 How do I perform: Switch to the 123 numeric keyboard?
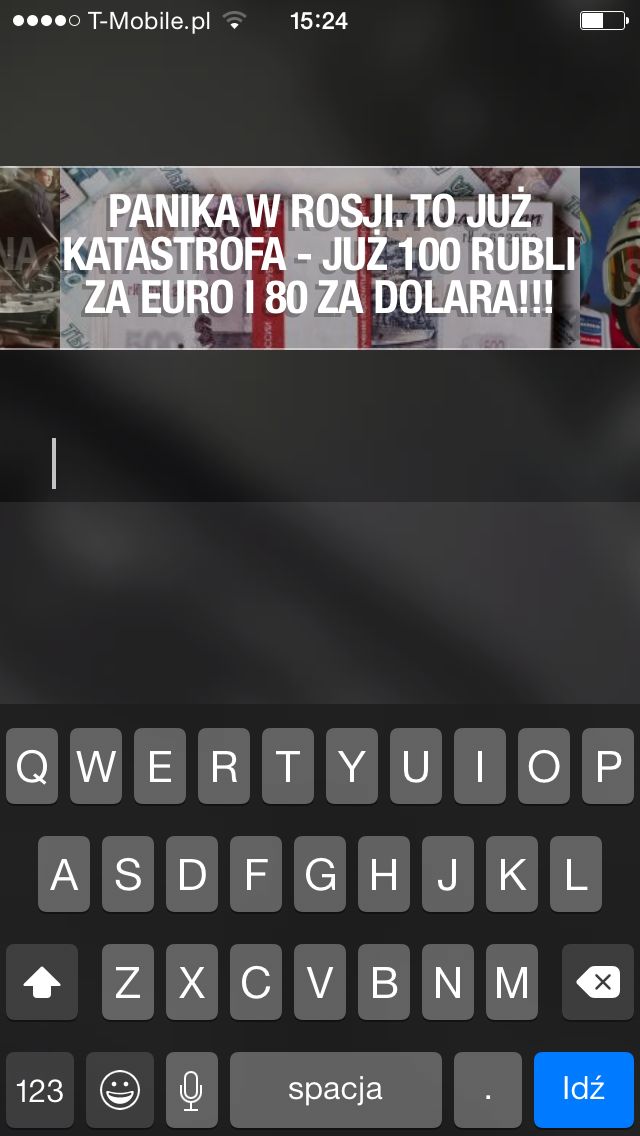(40, 1089)
